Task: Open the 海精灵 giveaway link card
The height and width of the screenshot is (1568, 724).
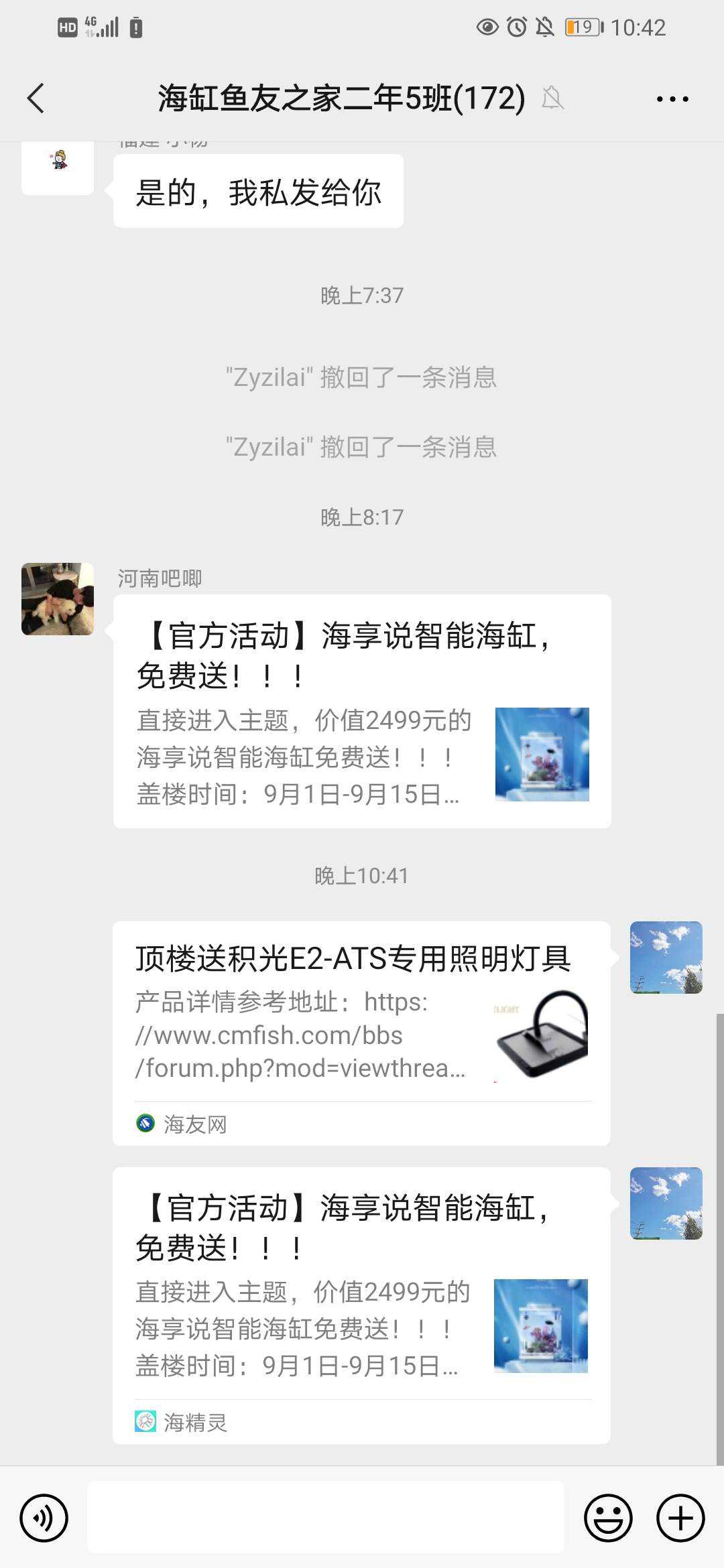Action: coord(361,1305)
